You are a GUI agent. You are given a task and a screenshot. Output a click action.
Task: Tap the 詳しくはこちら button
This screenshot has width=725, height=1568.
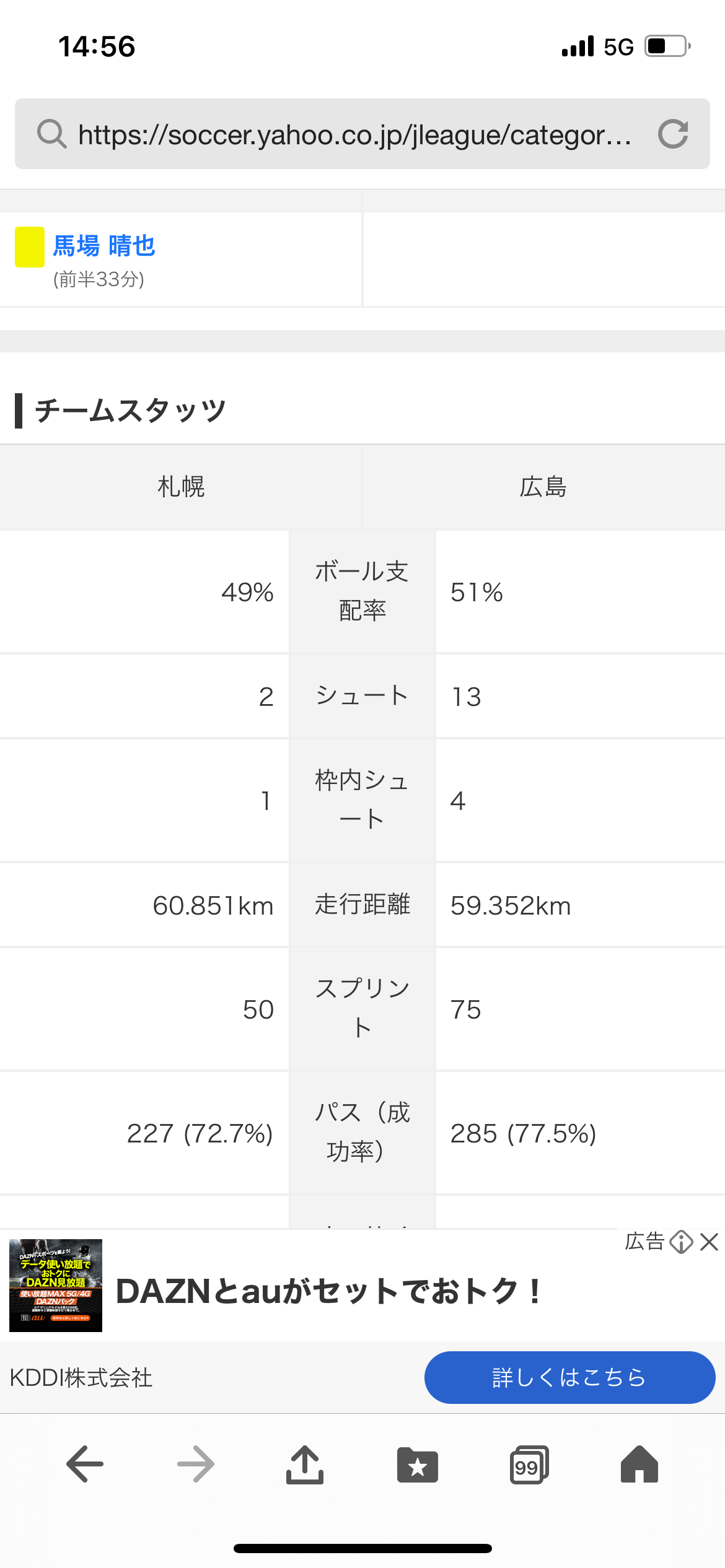pyautogui.click(x=569, y=1377)
